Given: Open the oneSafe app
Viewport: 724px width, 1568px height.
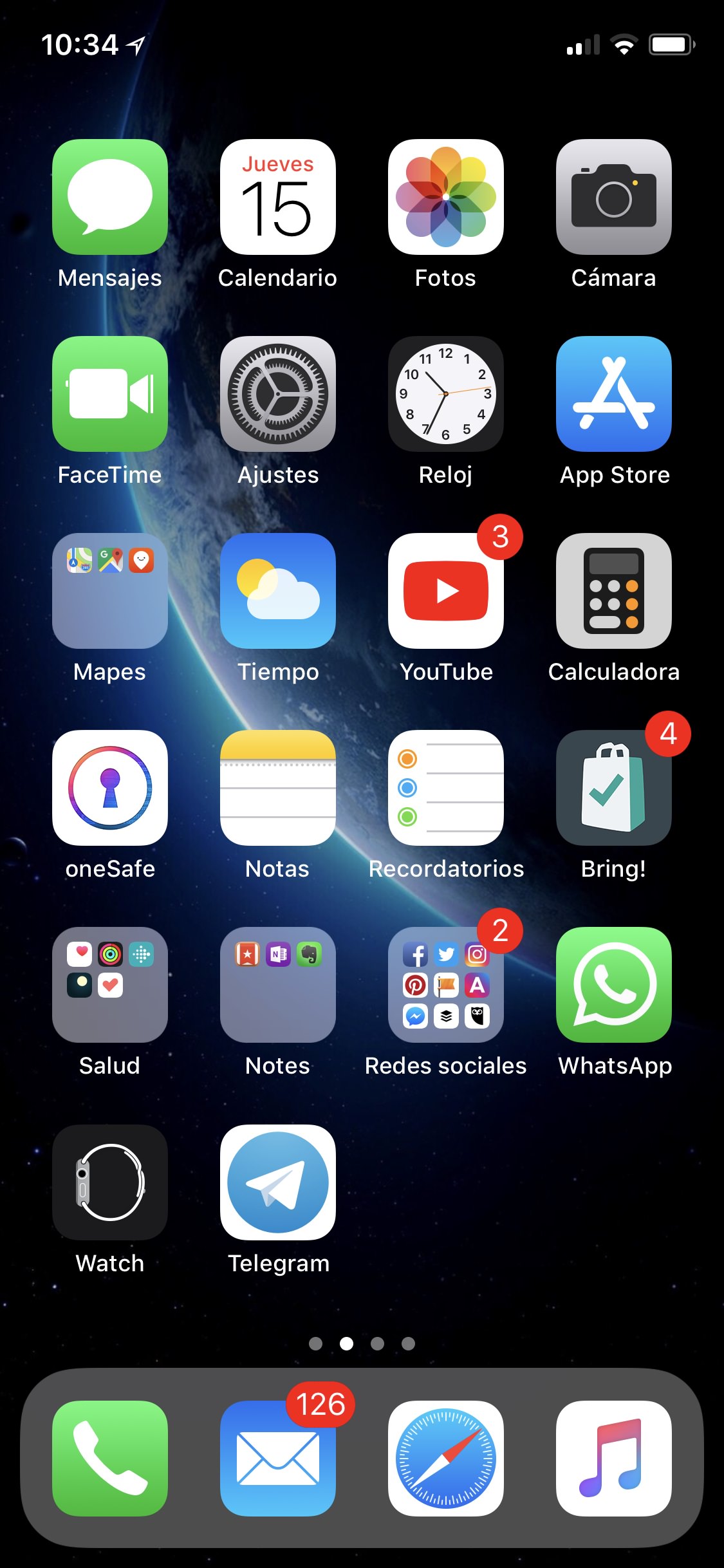Looking at the screenshot, I should (x=110, y=788).
